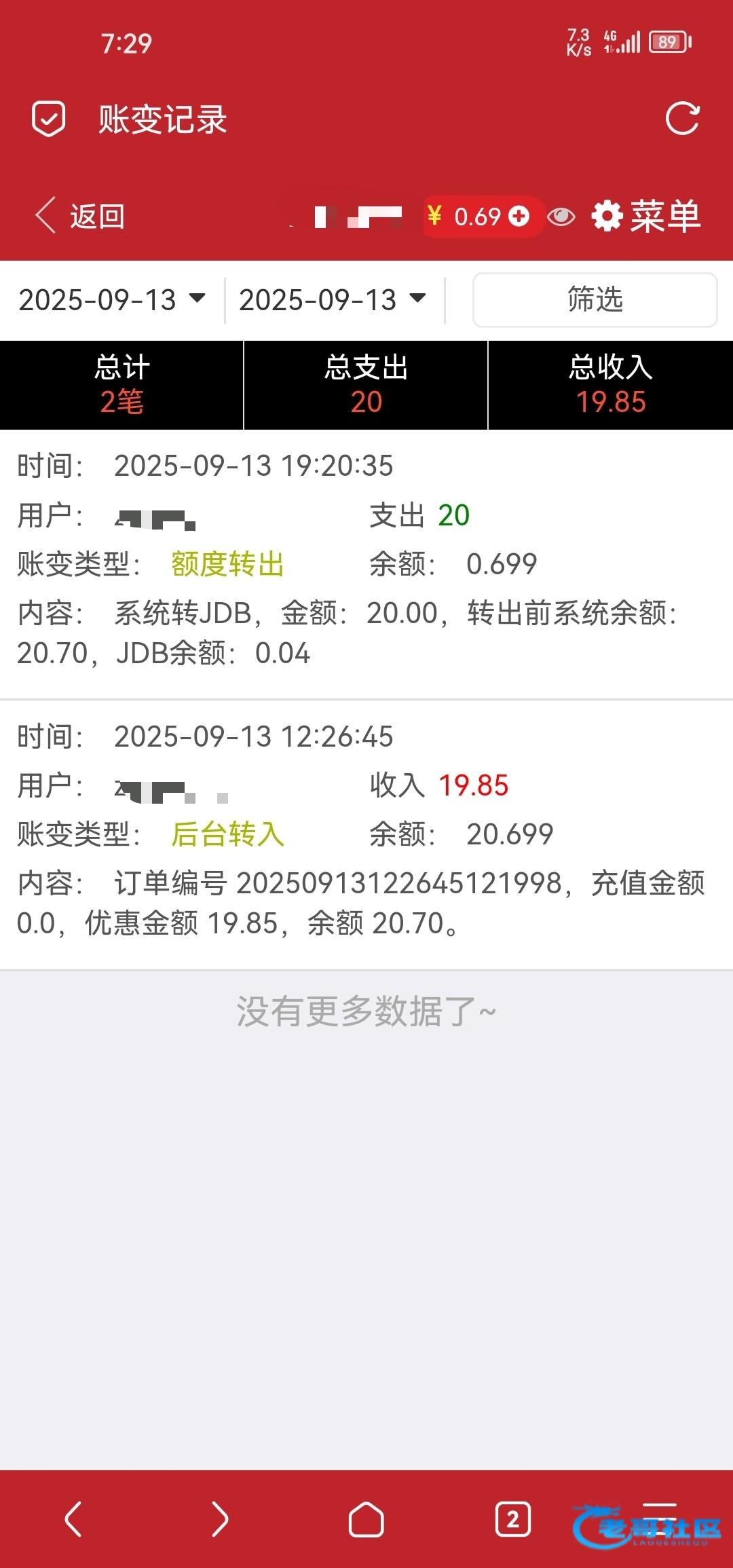Add funds with the plus icon
Image resolution: width=733 pixels, height=1568 pixels.
click(x=519, y=217)
